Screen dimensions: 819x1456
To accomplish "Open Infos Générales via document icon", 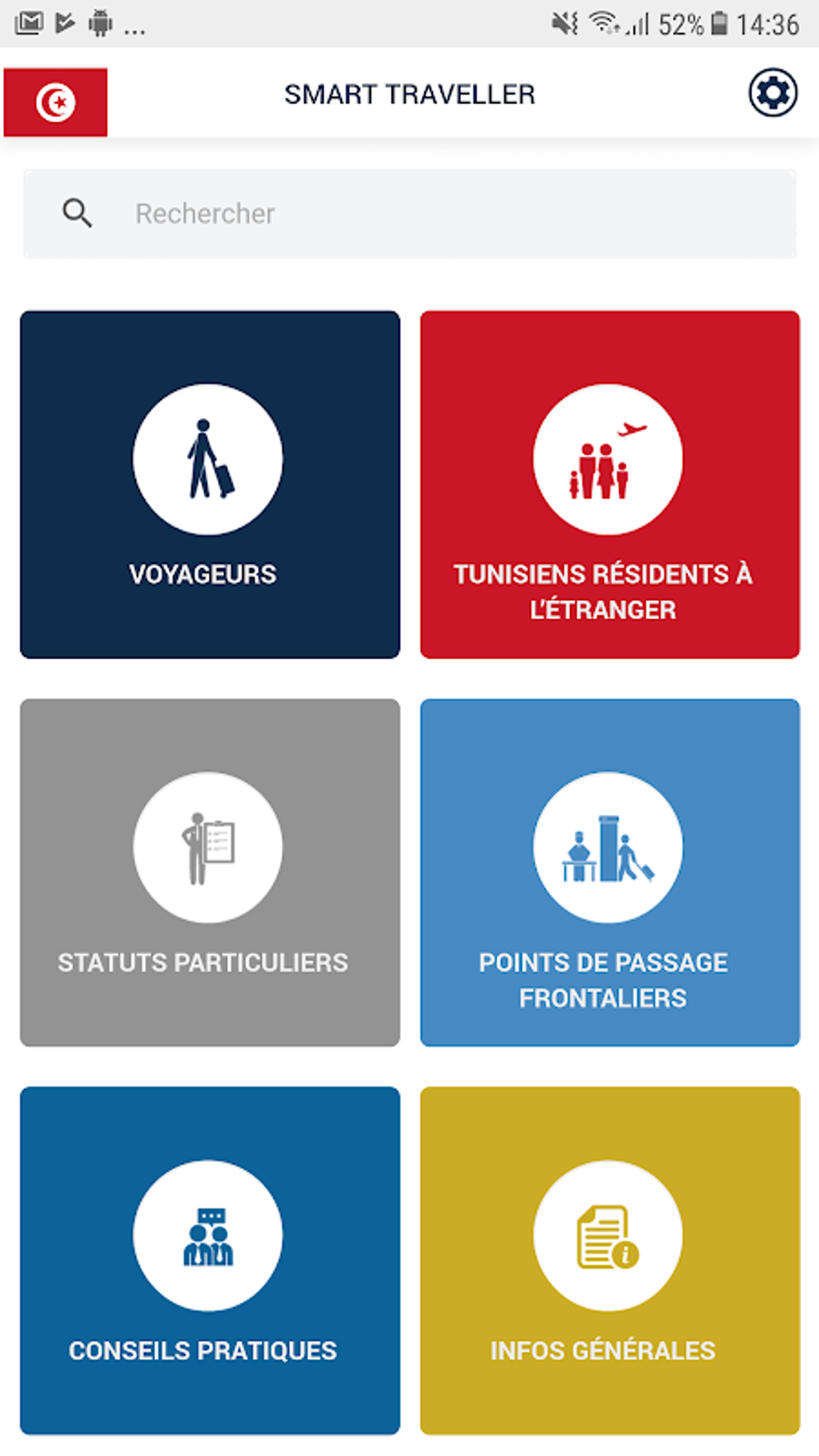I will [608, 1235].
